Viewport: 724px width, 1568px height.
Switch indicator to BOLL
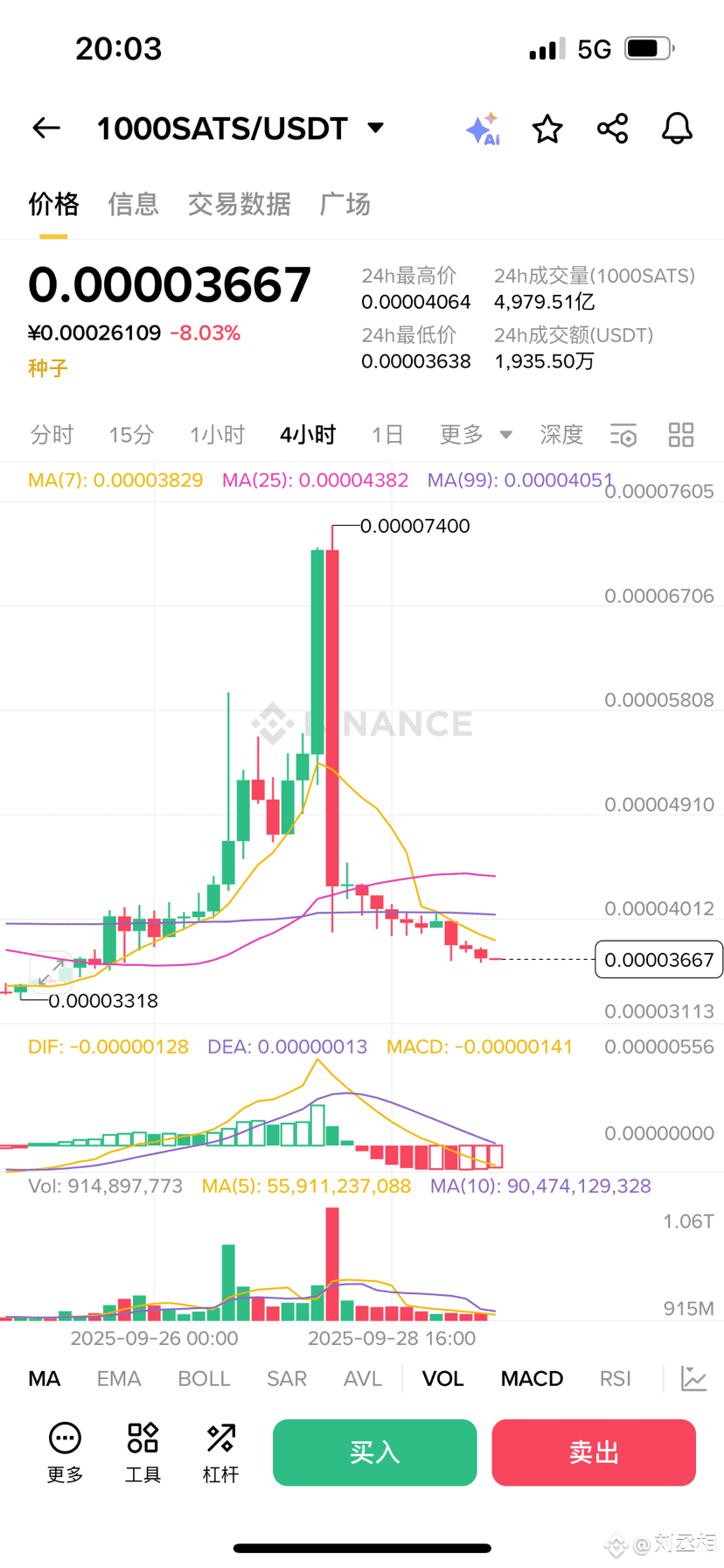[204, 1379]
